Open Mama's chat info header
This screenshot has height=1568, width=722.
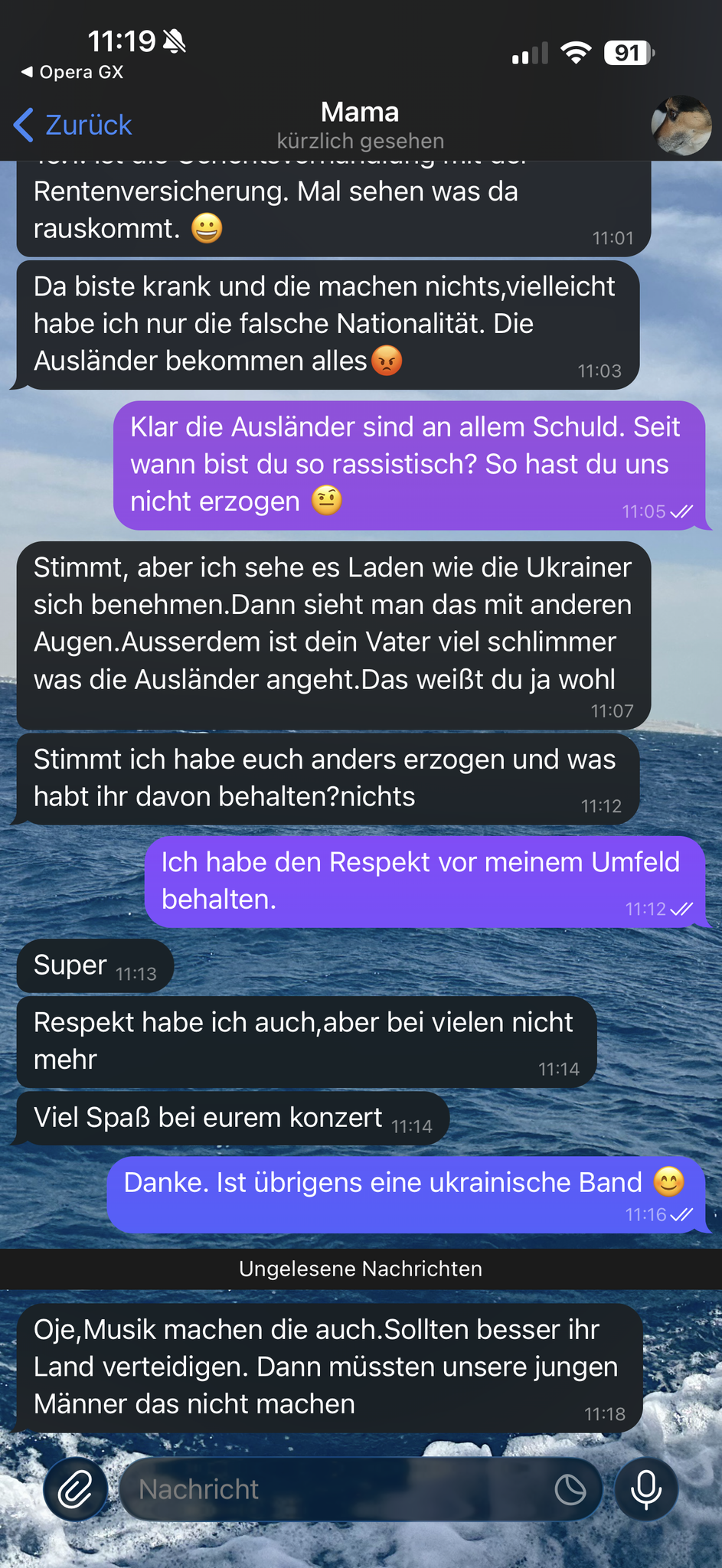360,125
